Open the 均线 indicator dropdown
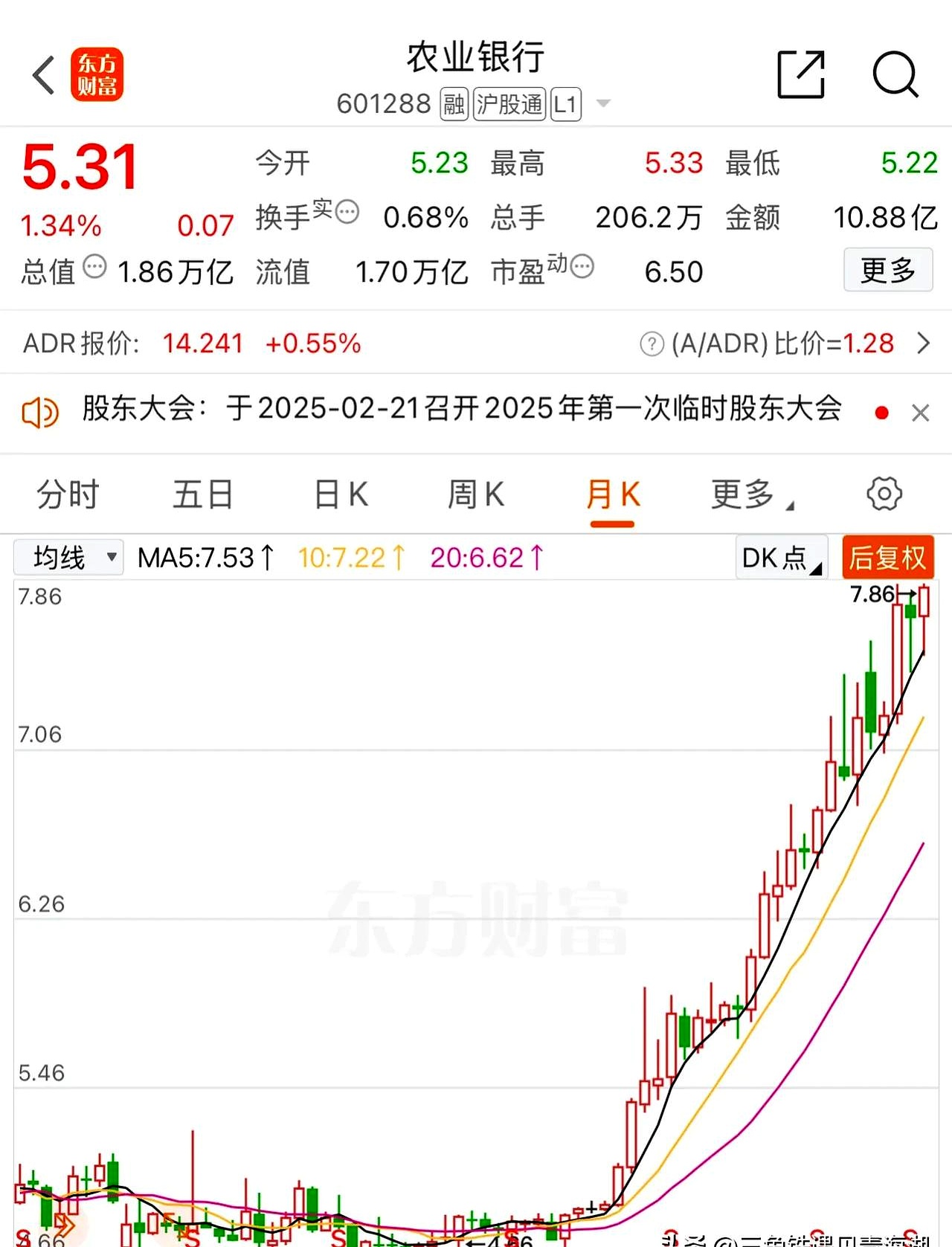The width and height of the screenshot is (952, 1247). click(x=68, y=557)
